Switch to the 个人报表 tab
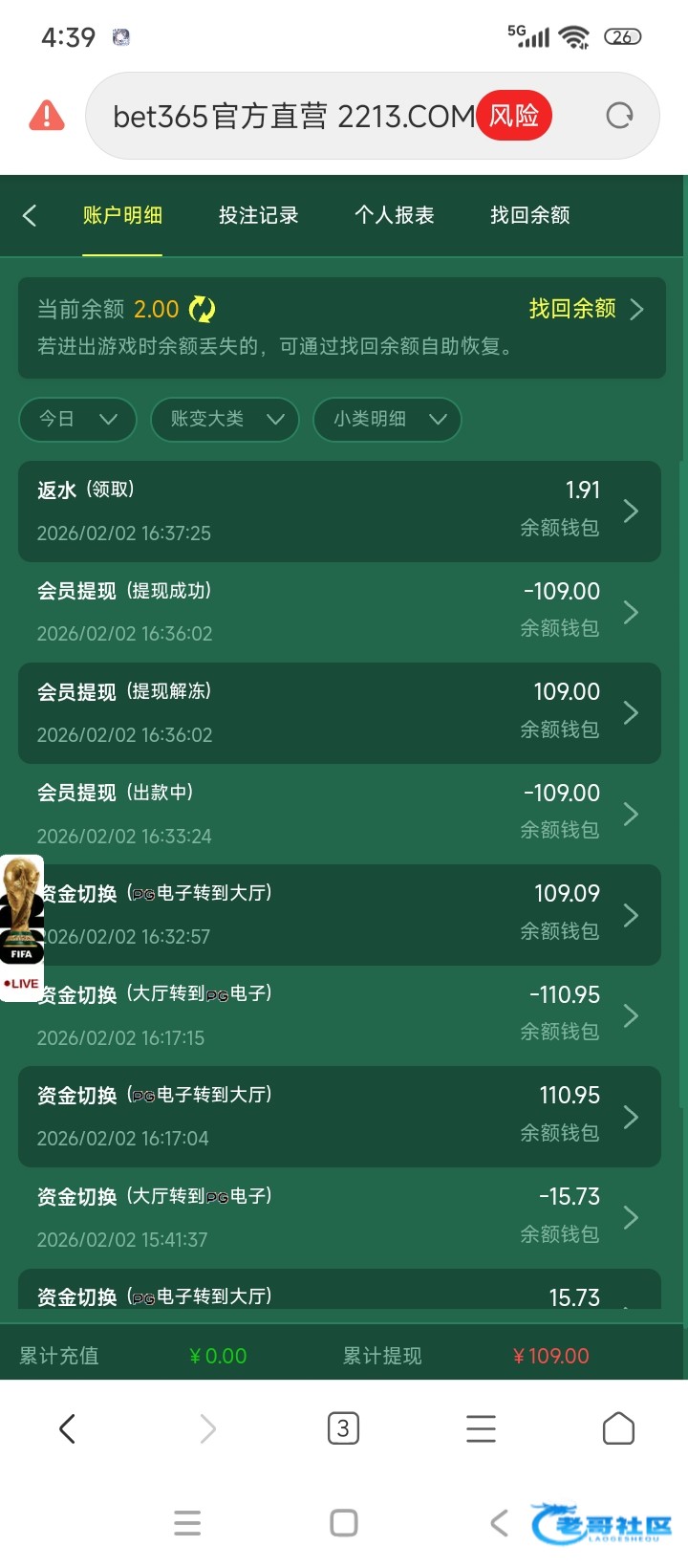Image resolution: width=688 pixels, height=1568 pixels. click(x=394, y=216)
